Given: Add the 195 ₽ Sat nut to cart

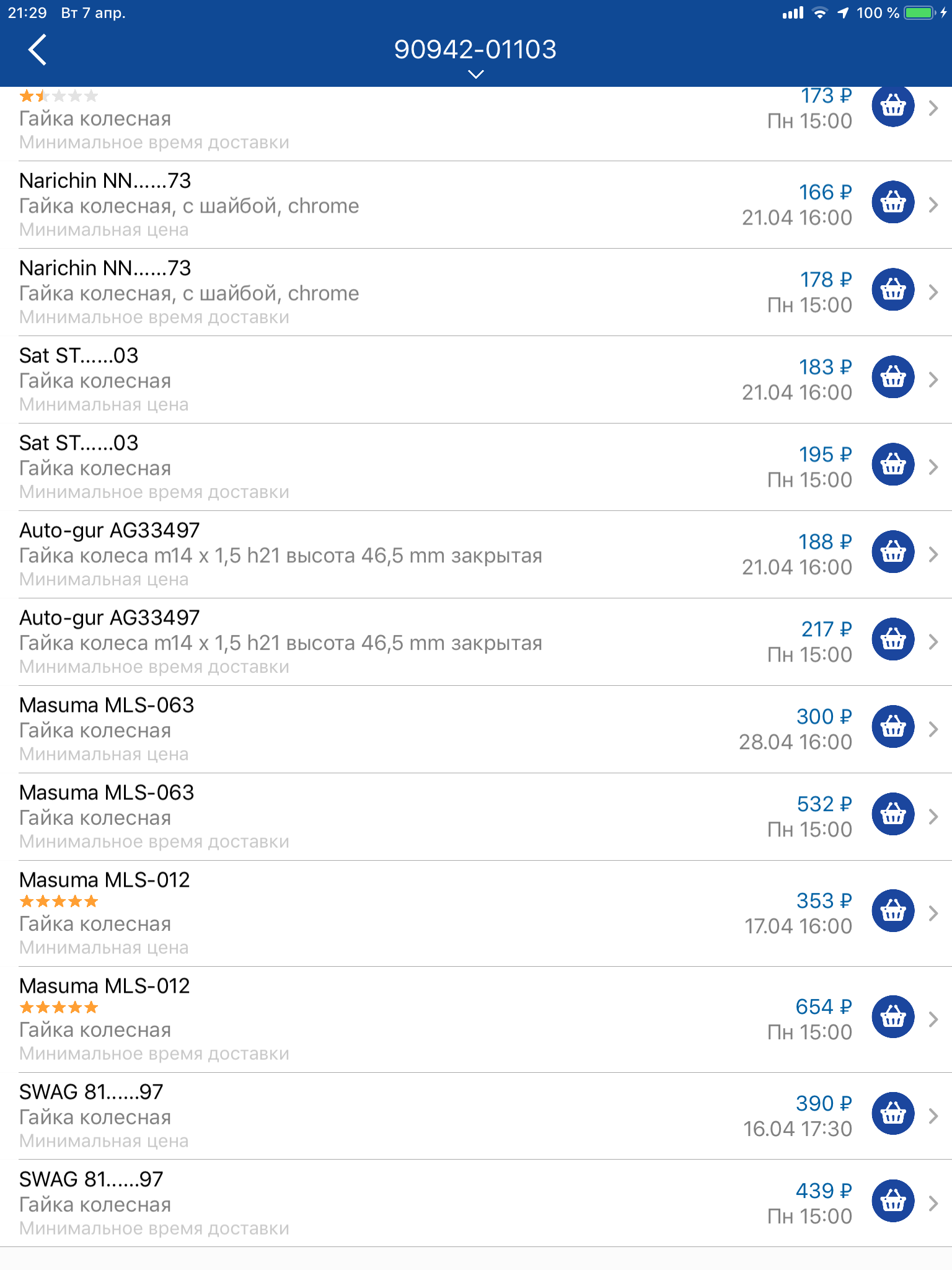Looking at the screenshot, I should tap(892, 464).
